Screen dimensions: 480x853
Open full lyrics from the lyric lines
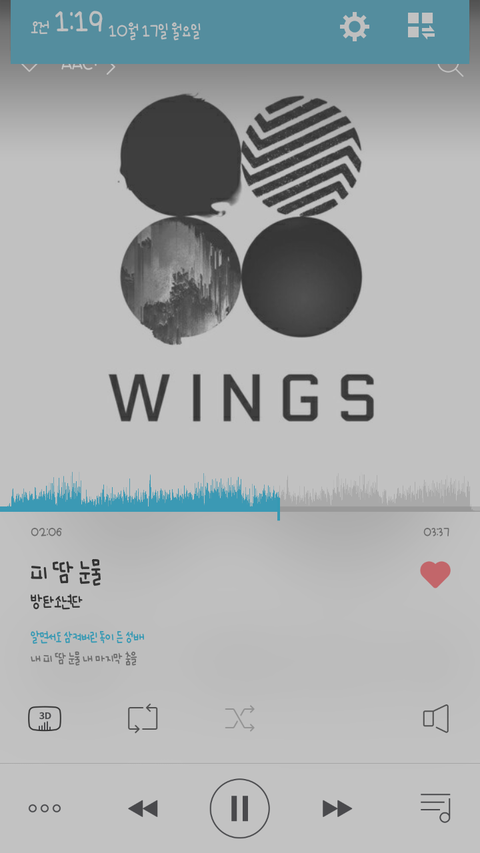pyautogui.click(x=87, y=648)
